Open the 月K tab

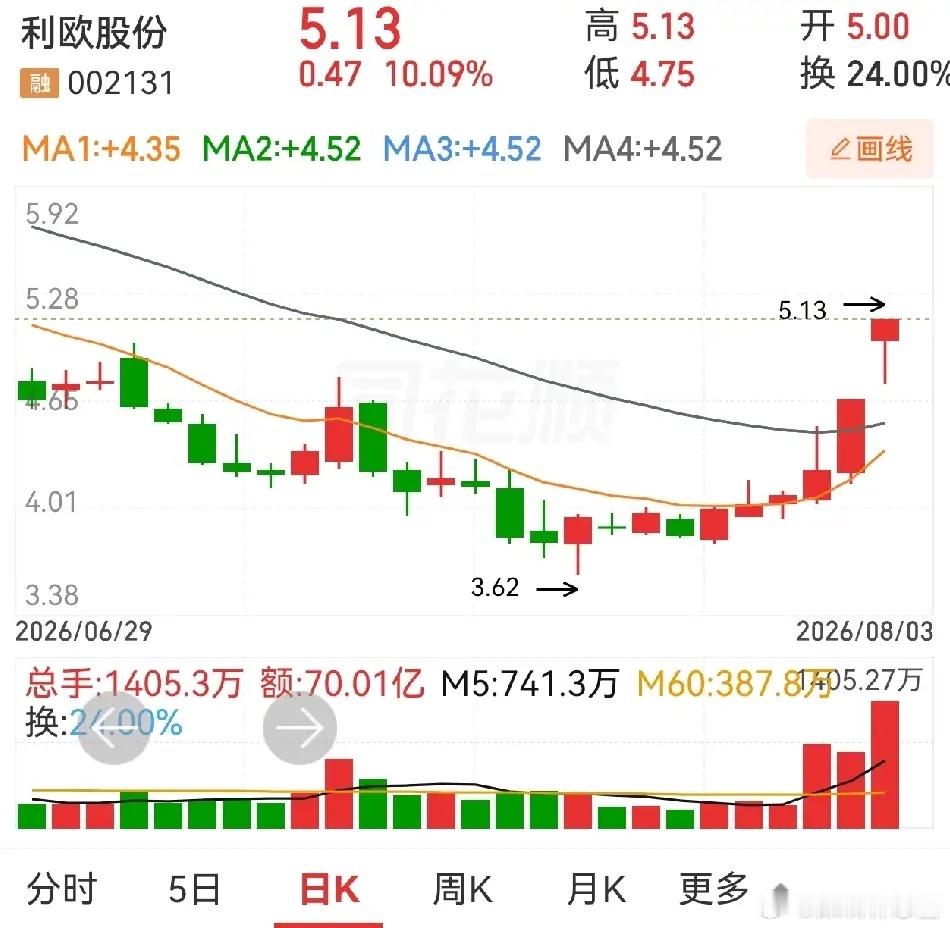coord(596,889)
